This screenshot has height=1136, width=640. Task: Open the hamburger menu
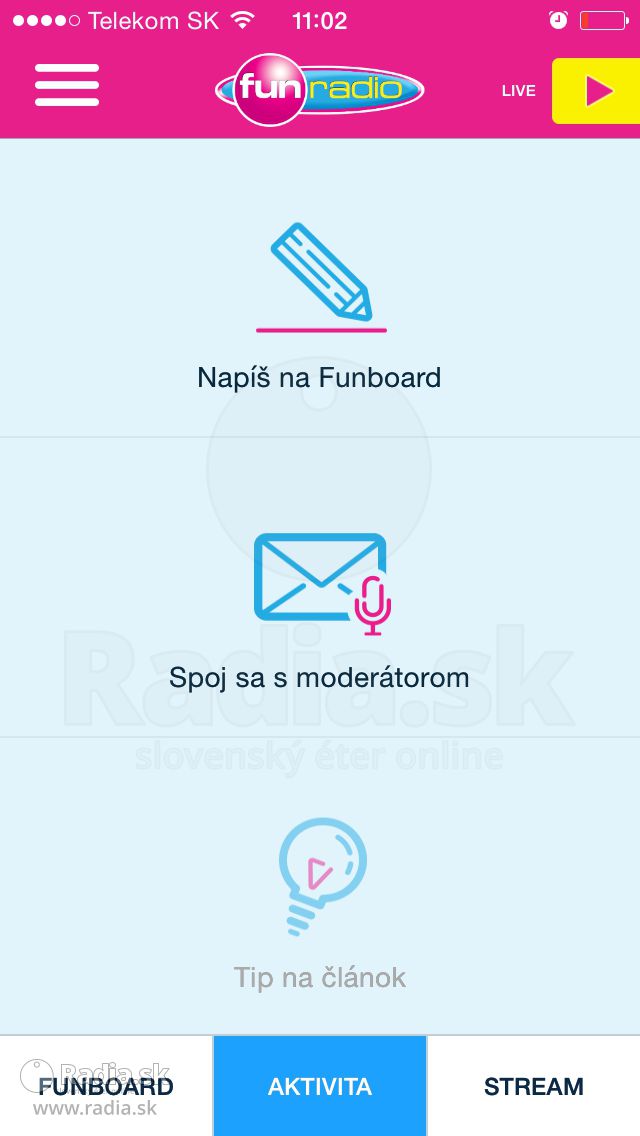tap(67, 85)
